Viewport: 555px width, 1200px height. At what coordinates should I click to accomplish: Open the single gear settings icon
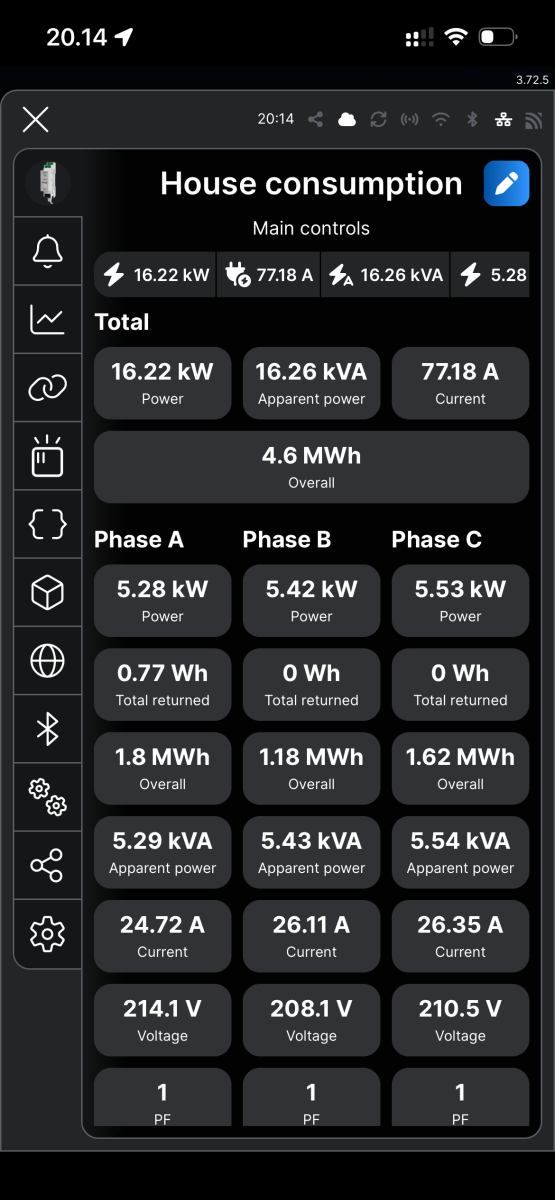pos(48,933)
